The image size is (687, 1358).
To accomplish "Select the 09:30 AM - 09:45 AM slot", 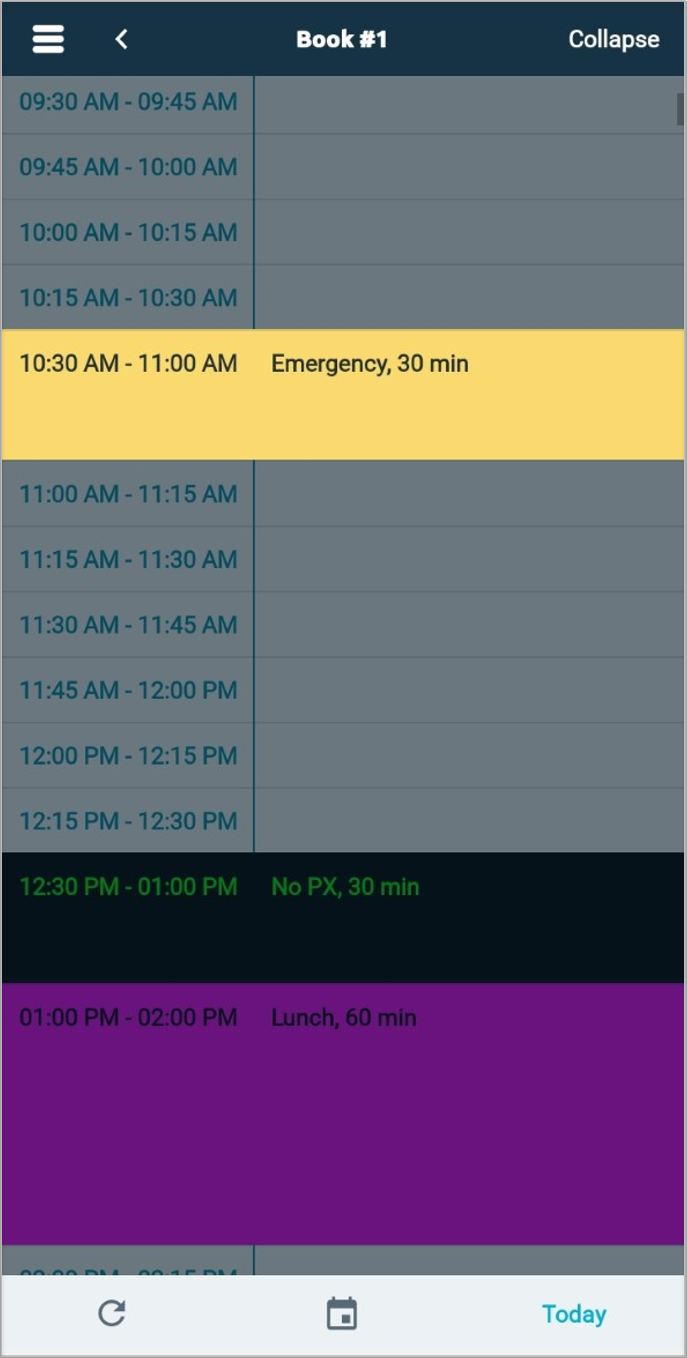I will [468, 102].
